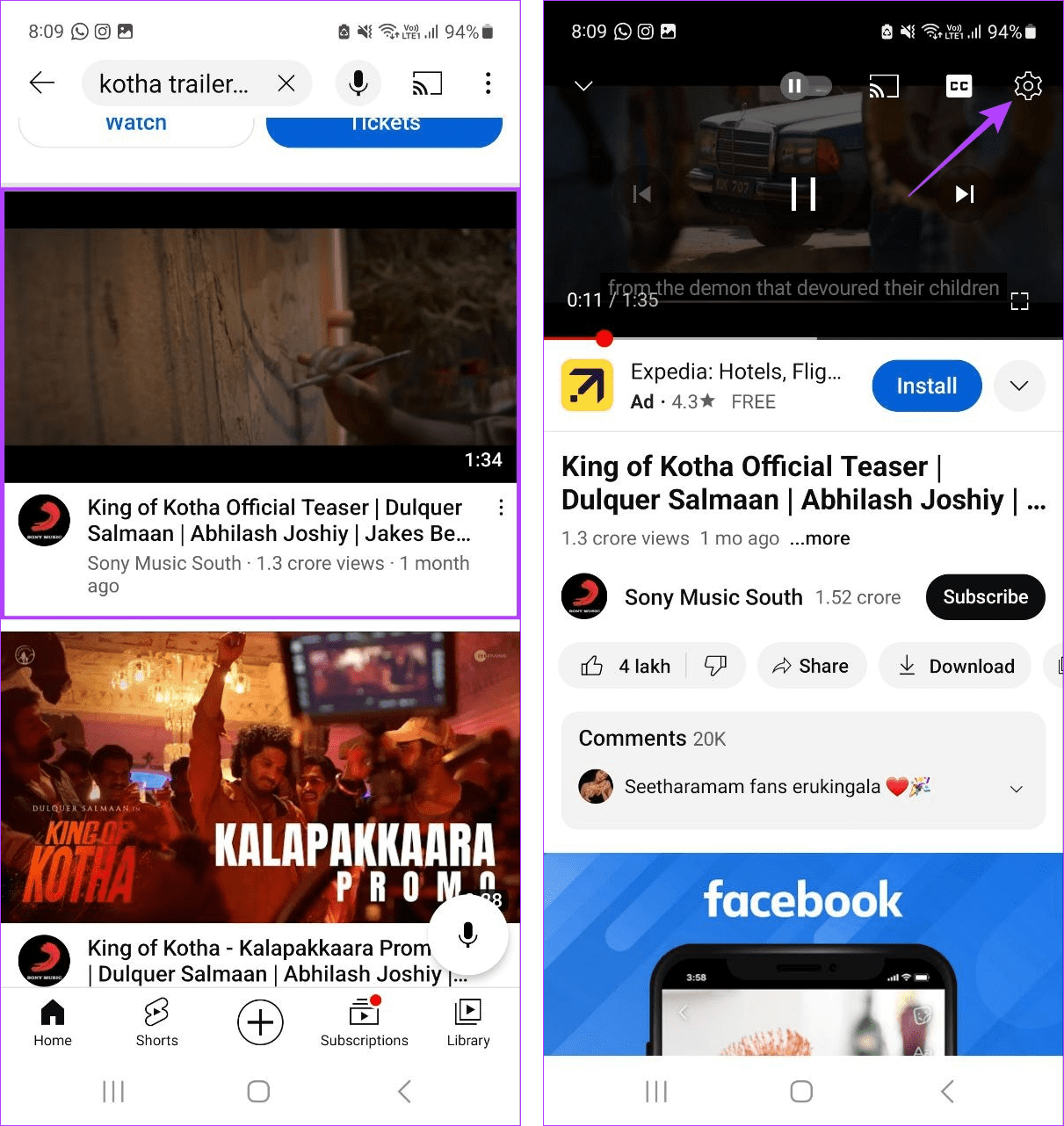Viewport: 1064px width, 1126px height.
Task: Switch to the Subscriptions tab
Action: point(364,1022)
